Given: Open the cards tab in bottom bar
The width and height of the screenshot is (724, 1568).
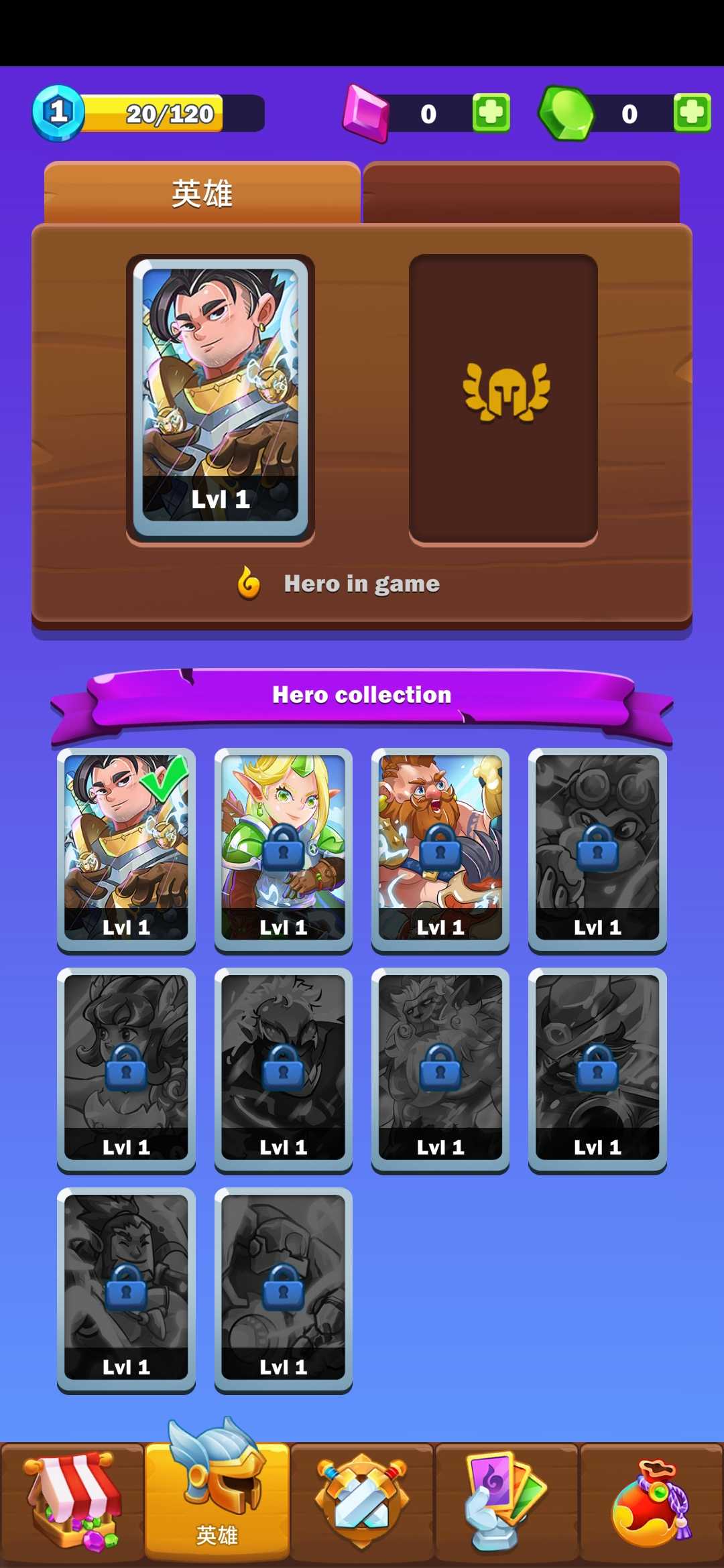Looking at the screenshot, I should click(x=507, y=1503).
